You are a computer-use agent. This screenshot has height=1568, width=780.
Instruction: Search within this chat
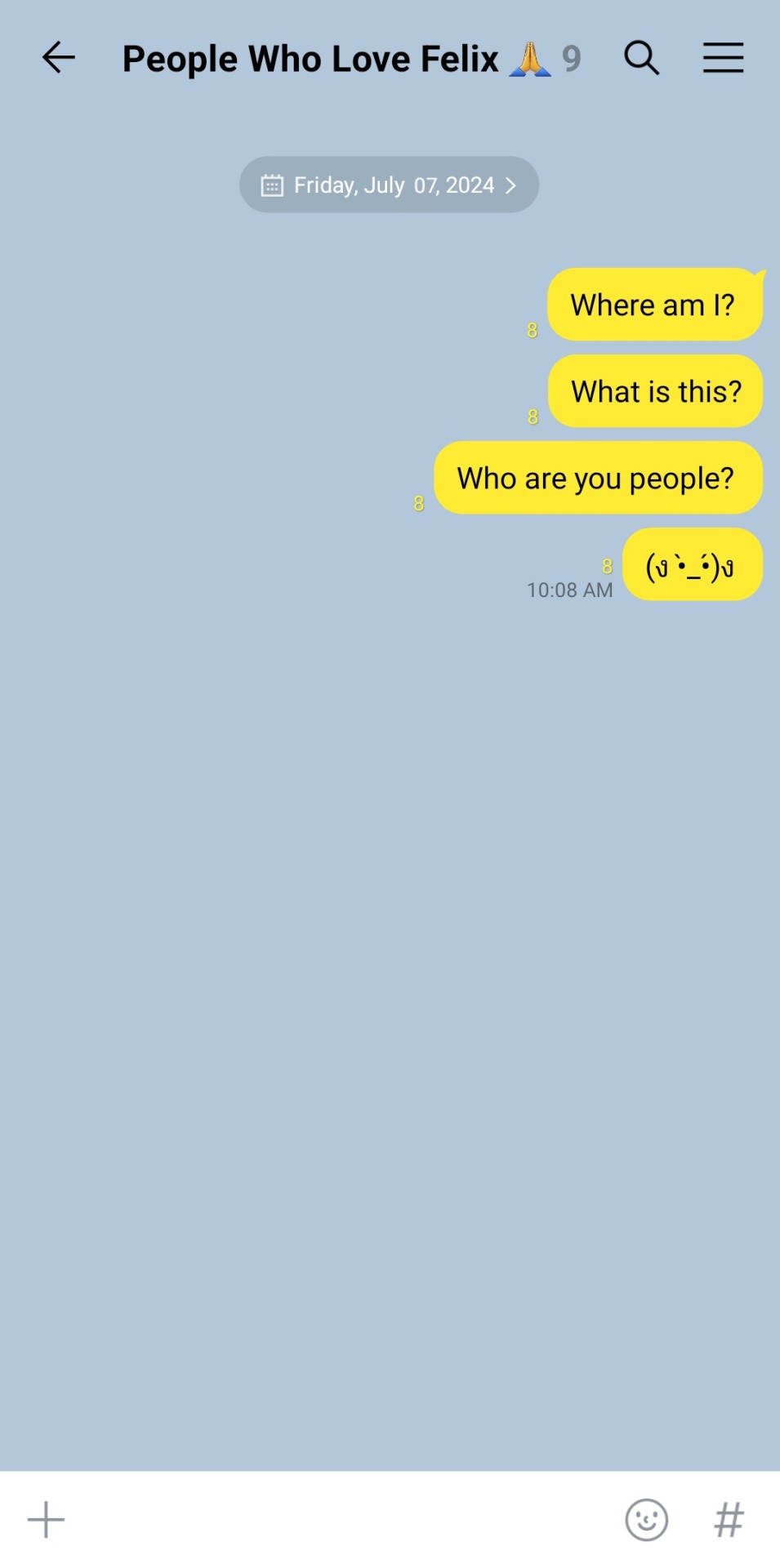(641, 58)
